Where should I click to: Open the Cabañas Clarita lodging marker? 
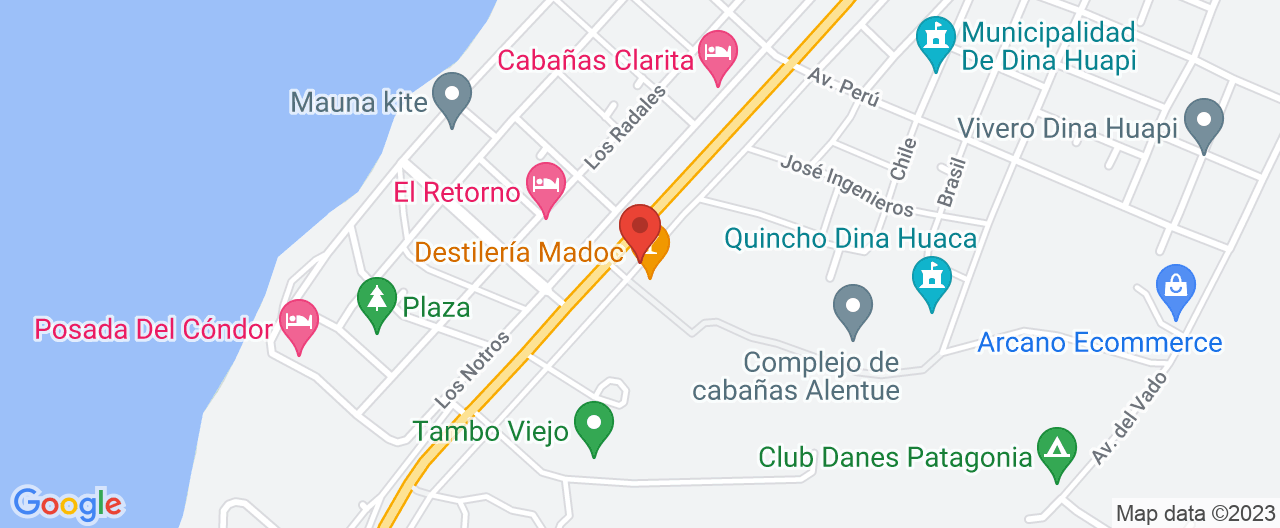[717, 52]
